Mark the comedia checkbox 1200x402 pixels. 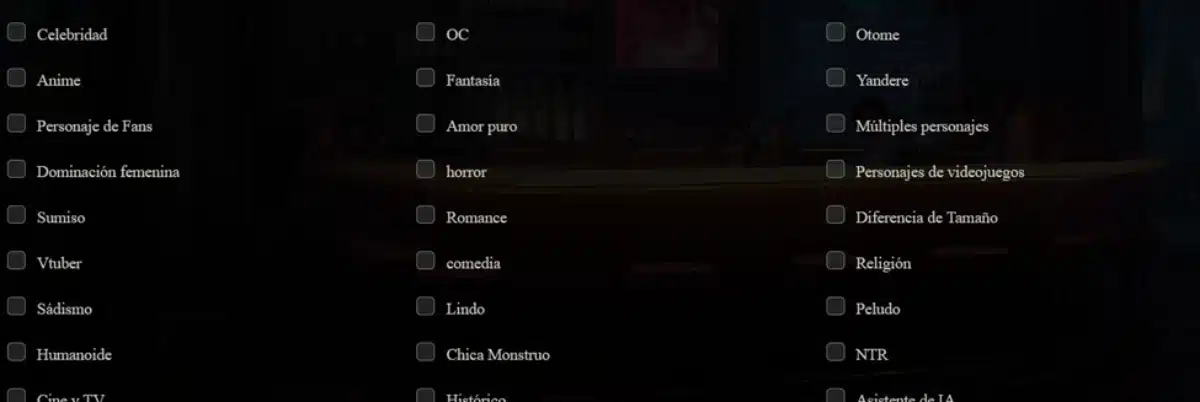tap(426, 261)
